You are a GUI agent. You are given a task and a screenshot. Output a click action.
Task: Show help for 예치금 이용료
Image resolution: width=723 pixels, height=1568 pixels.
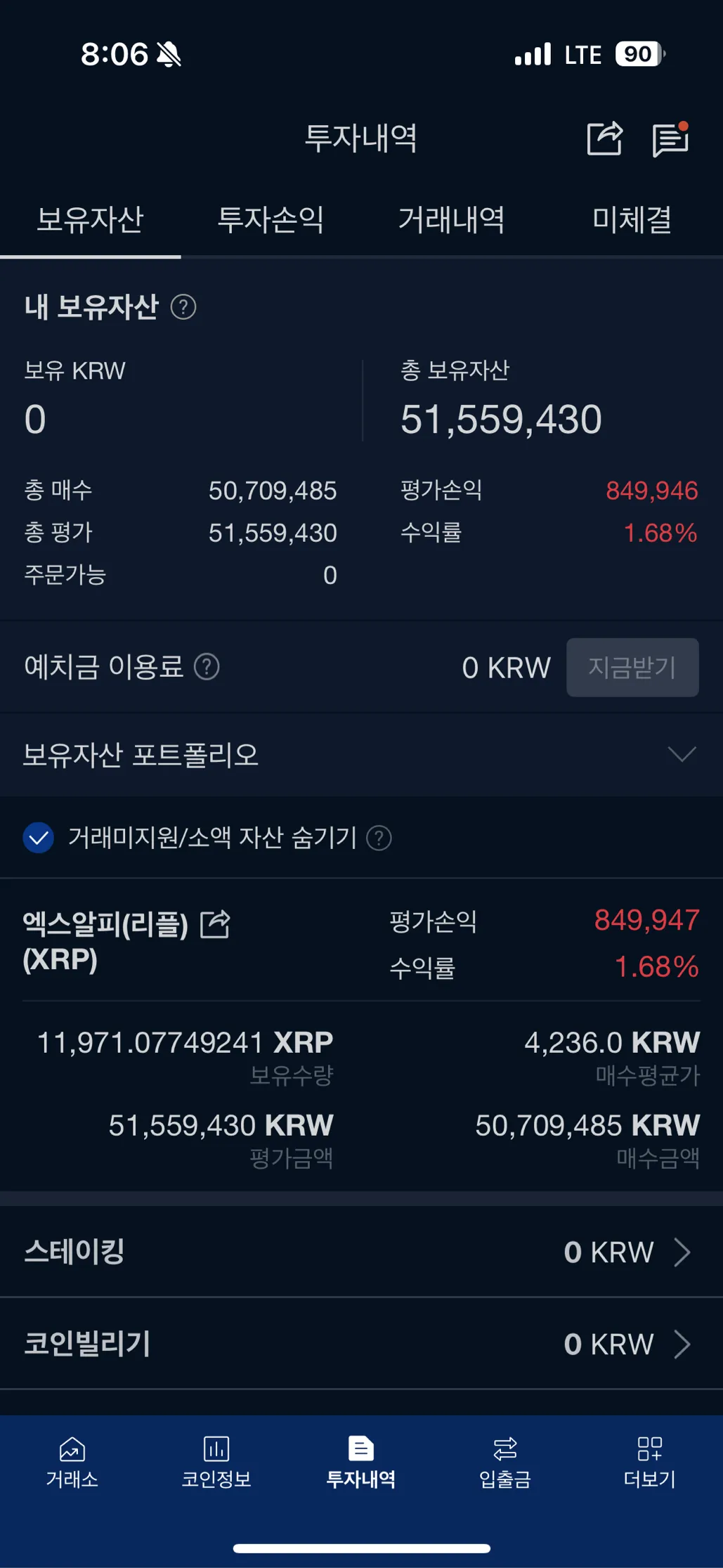207,666
